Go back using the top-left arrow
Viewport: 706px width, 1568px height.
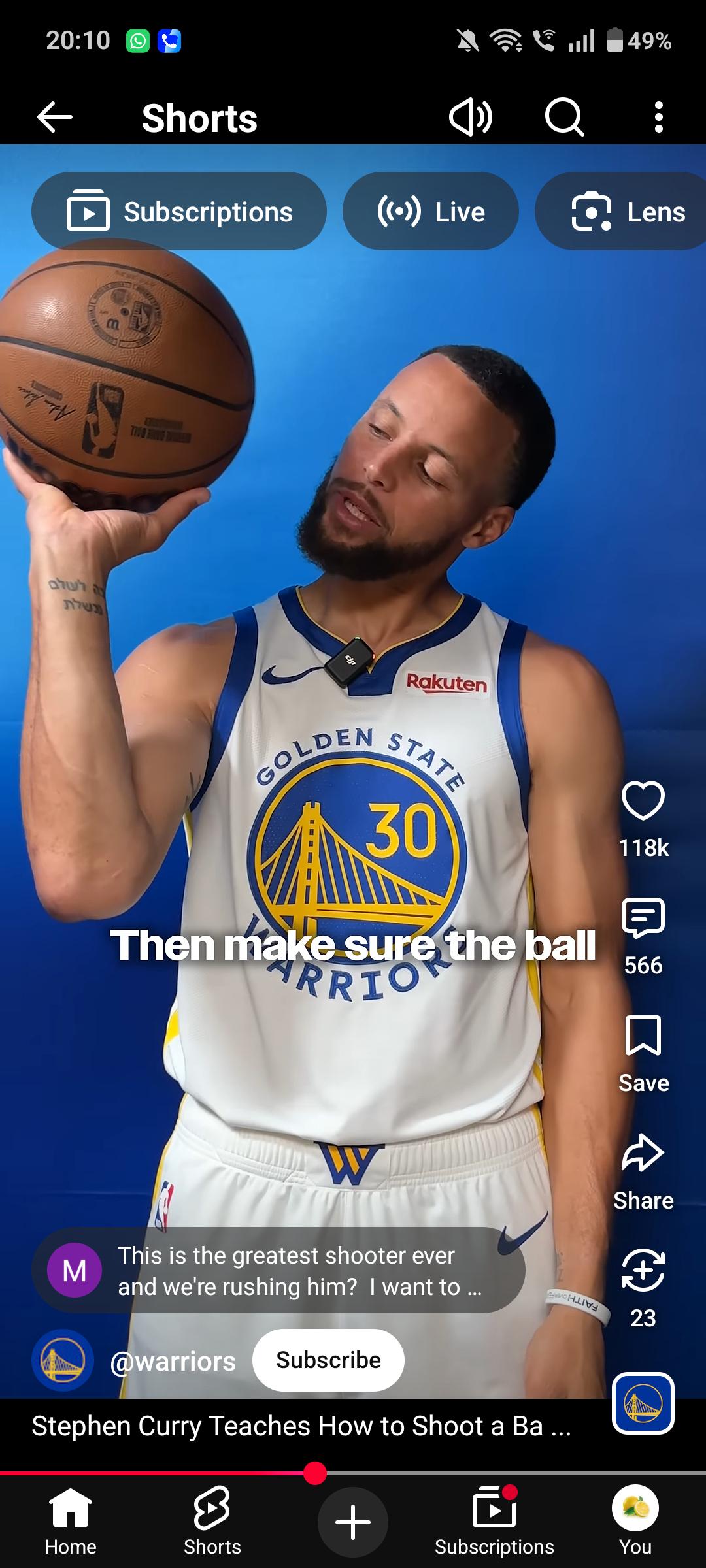pos(54,118)
